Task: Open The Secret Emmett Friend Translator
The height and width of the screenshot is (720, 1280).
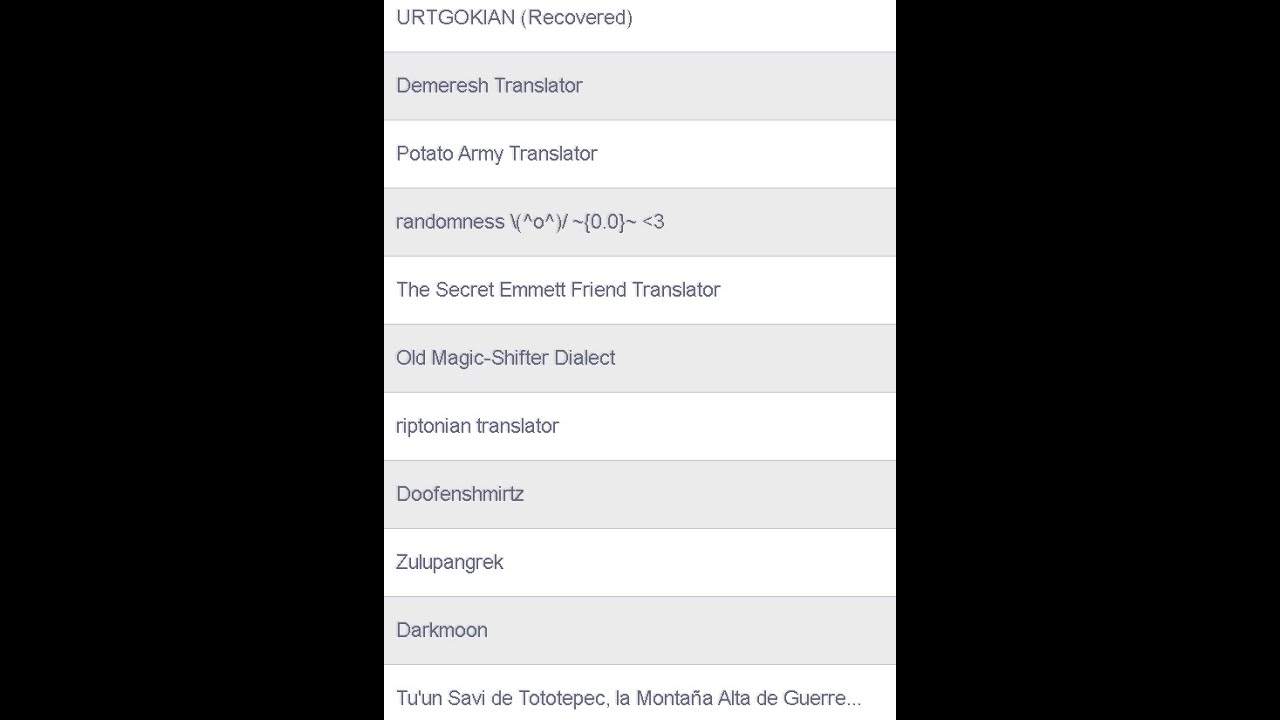Action: pyautogui.click(x=558, y=290)
